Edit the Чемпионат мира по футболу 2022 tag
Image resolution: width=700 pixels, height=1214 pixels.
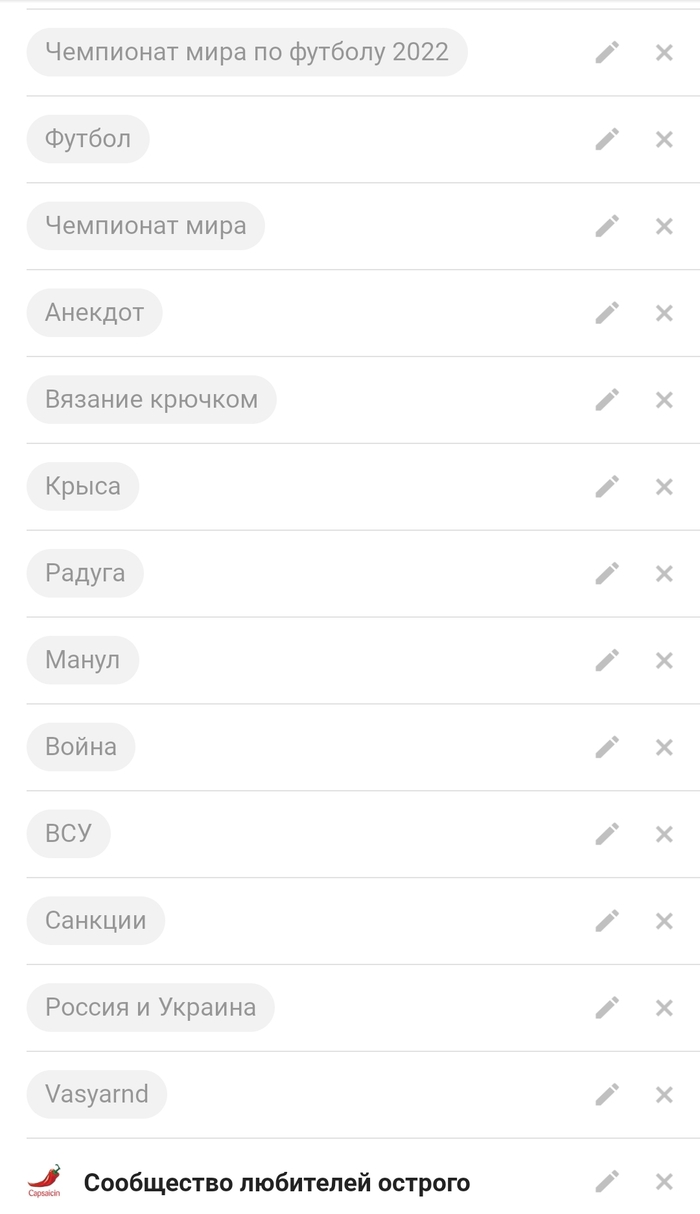607,53
